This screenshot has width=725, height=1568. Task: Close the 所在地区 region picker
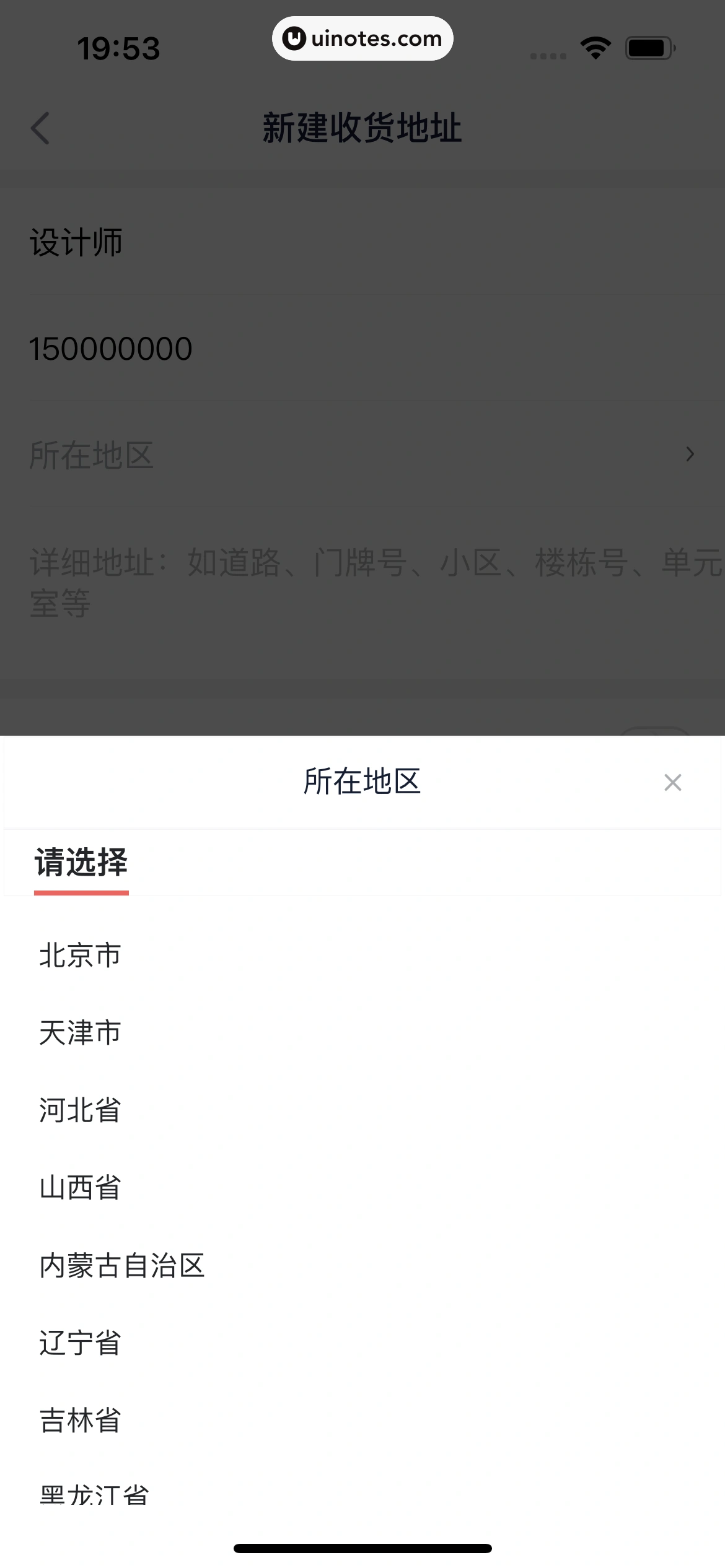[672, 783]
